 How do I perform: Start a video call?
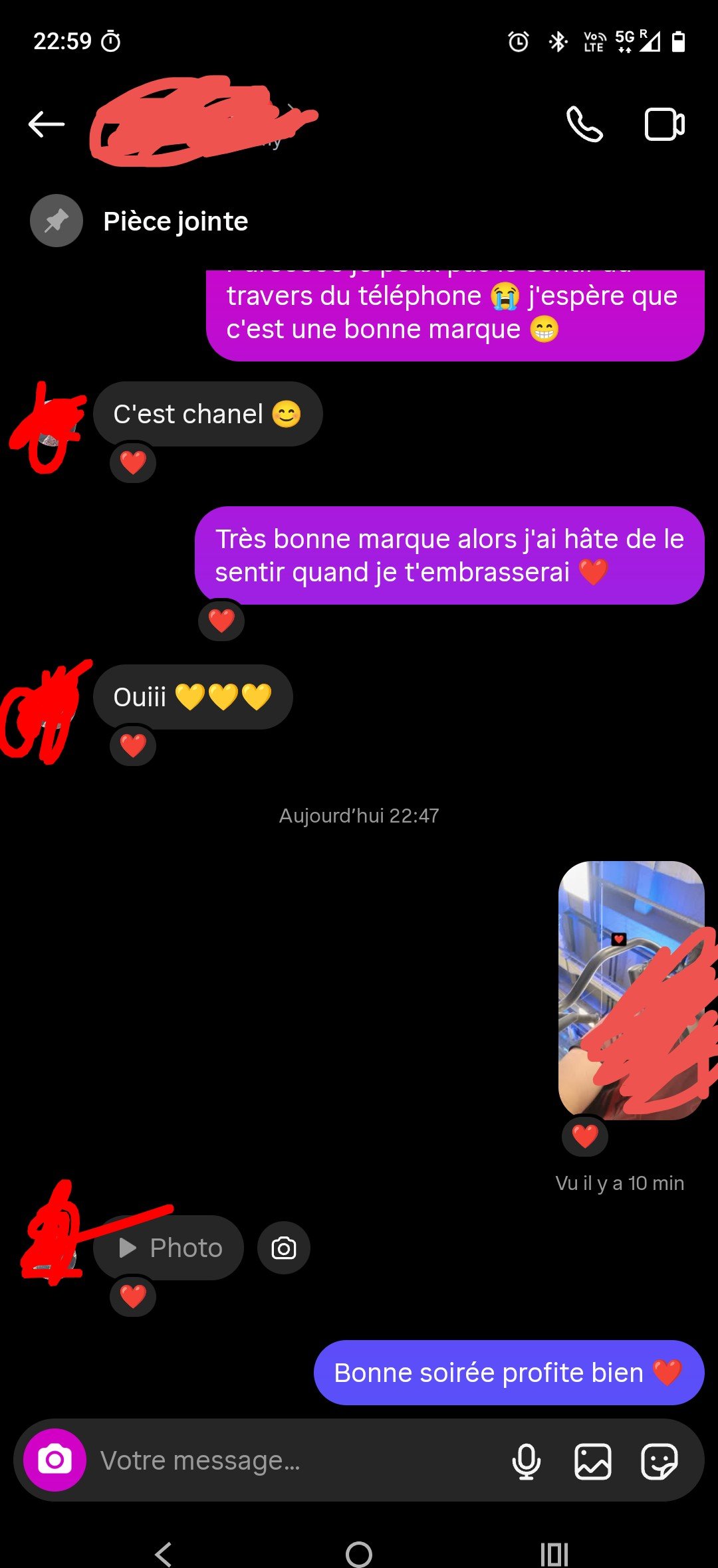(x=664, y=124)
